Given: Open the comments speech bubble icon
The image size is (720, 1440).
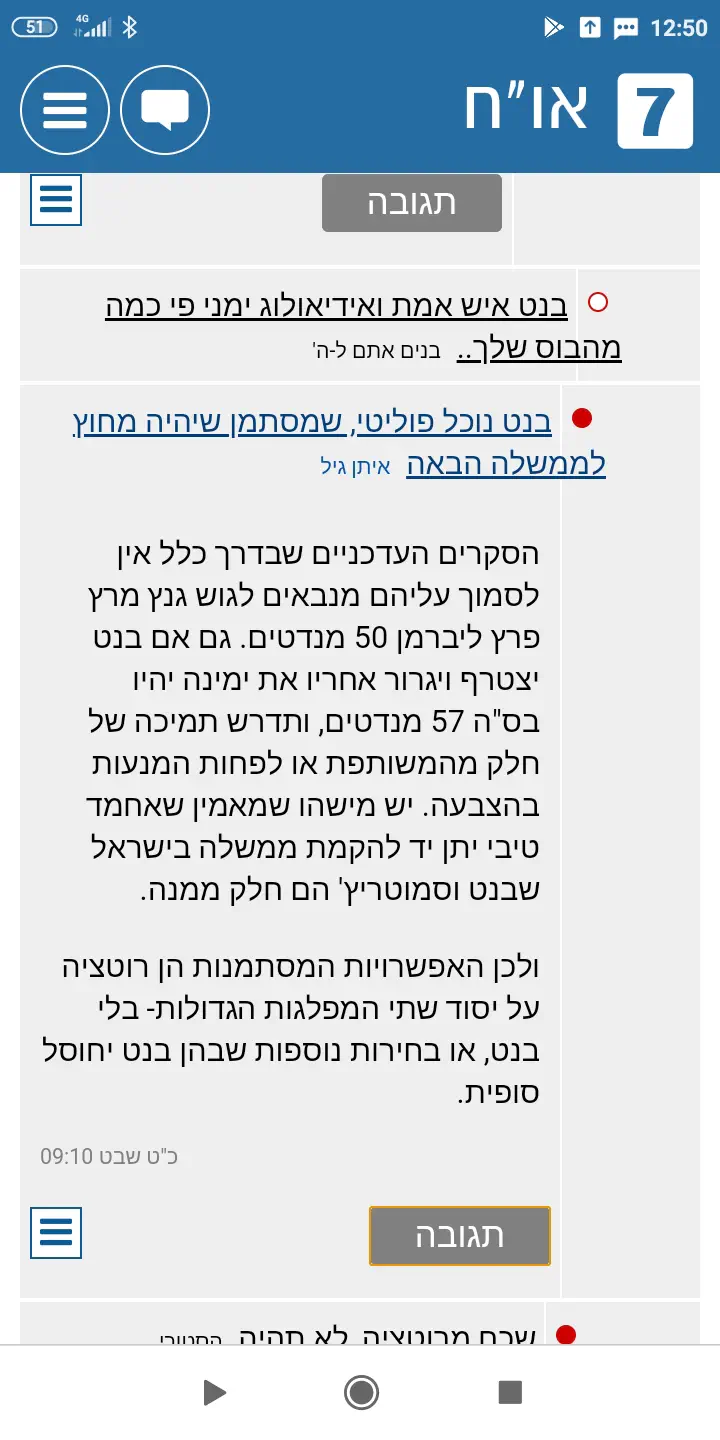Looking at the screenshot, I should [165, 110].
